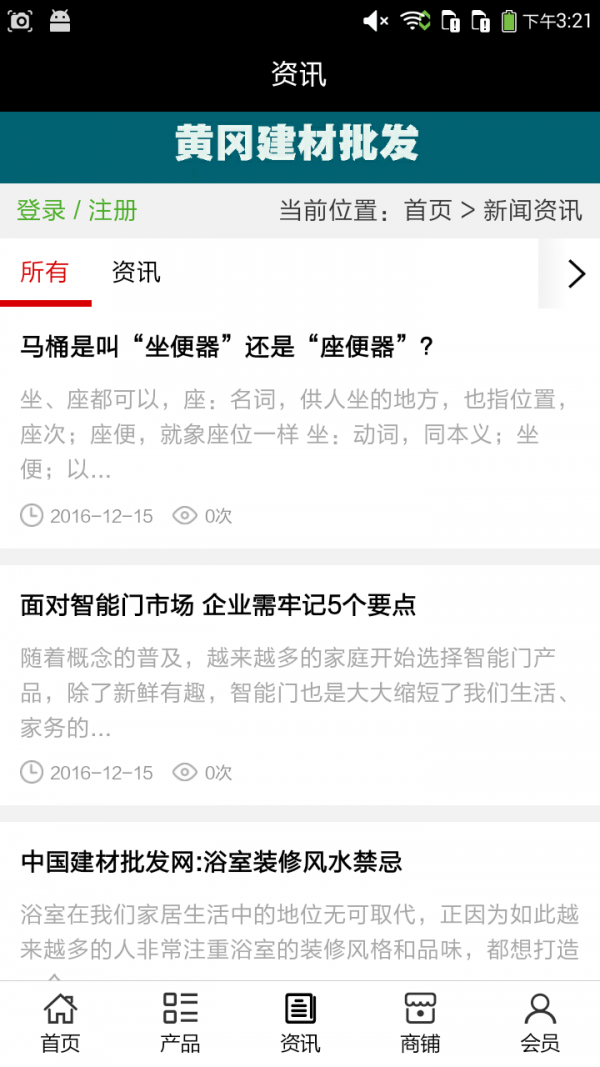The height and width of the screenshot is (1067, 600).
Task: Open the 智能门市场 article
Action: [x=300, y=685]
